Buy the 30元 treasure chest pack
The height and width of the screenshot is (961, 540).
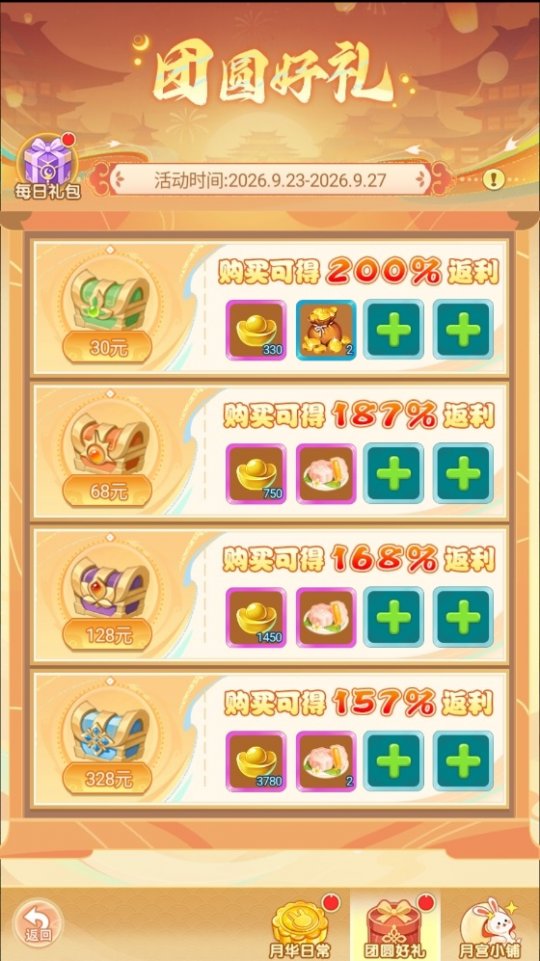107,348
